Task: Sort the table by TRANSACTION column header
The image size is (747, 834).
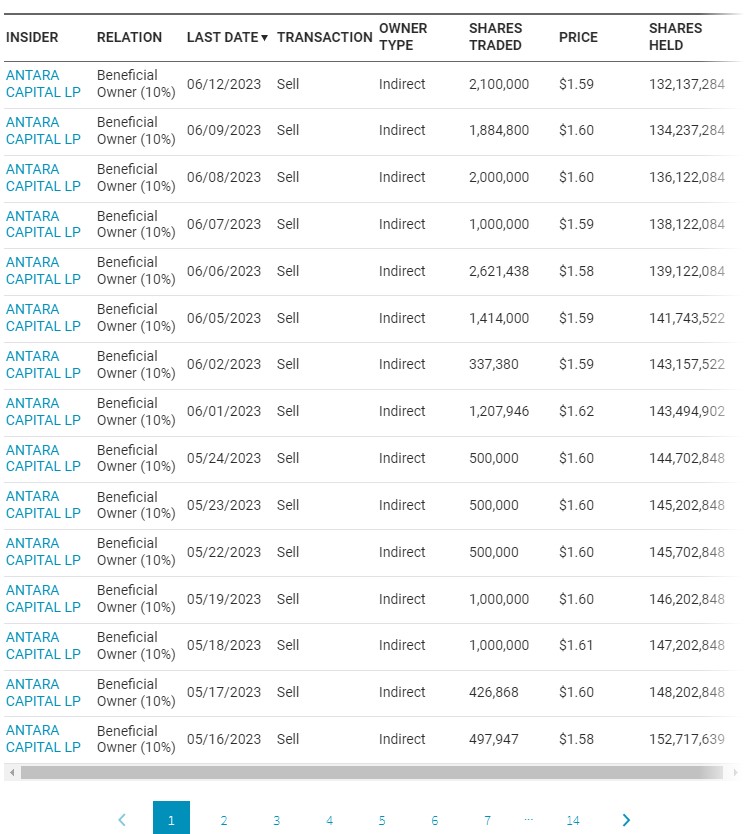Action: point(325,37)
